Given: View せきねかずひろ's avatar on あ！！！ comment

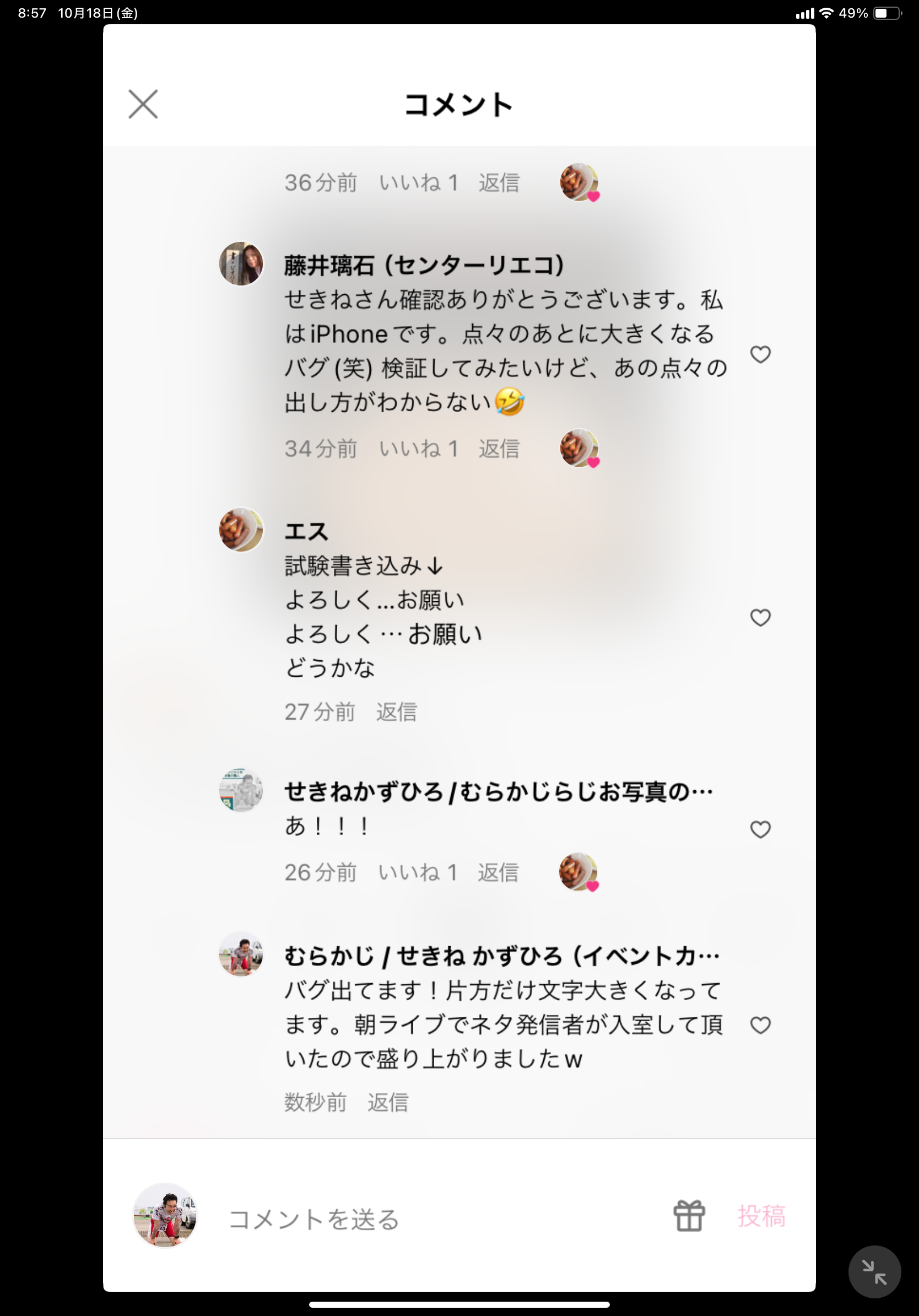Looking at the screenshot, I should pyautogui.click(x=241, y=790).
